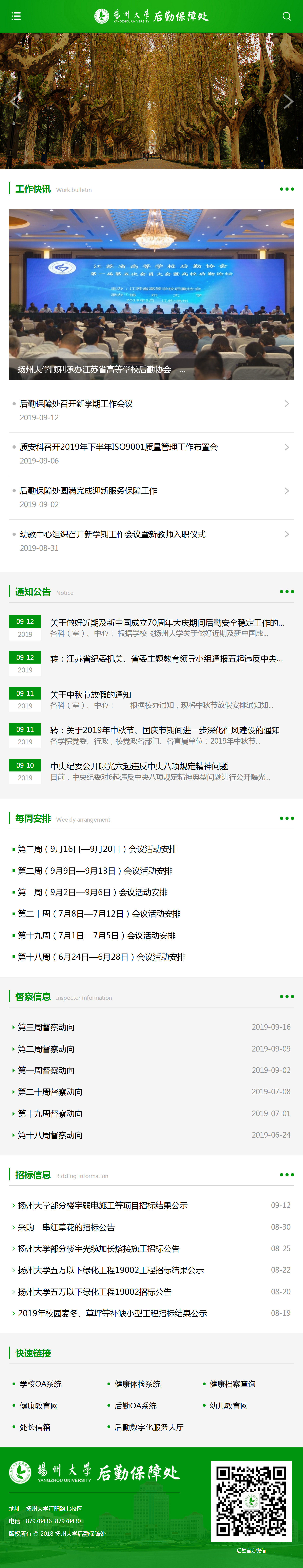Image resolution: width=303 pixels, height=1568 pixels.
Task: Open 处长信箱 quick link
Action: click(35, 1427)
